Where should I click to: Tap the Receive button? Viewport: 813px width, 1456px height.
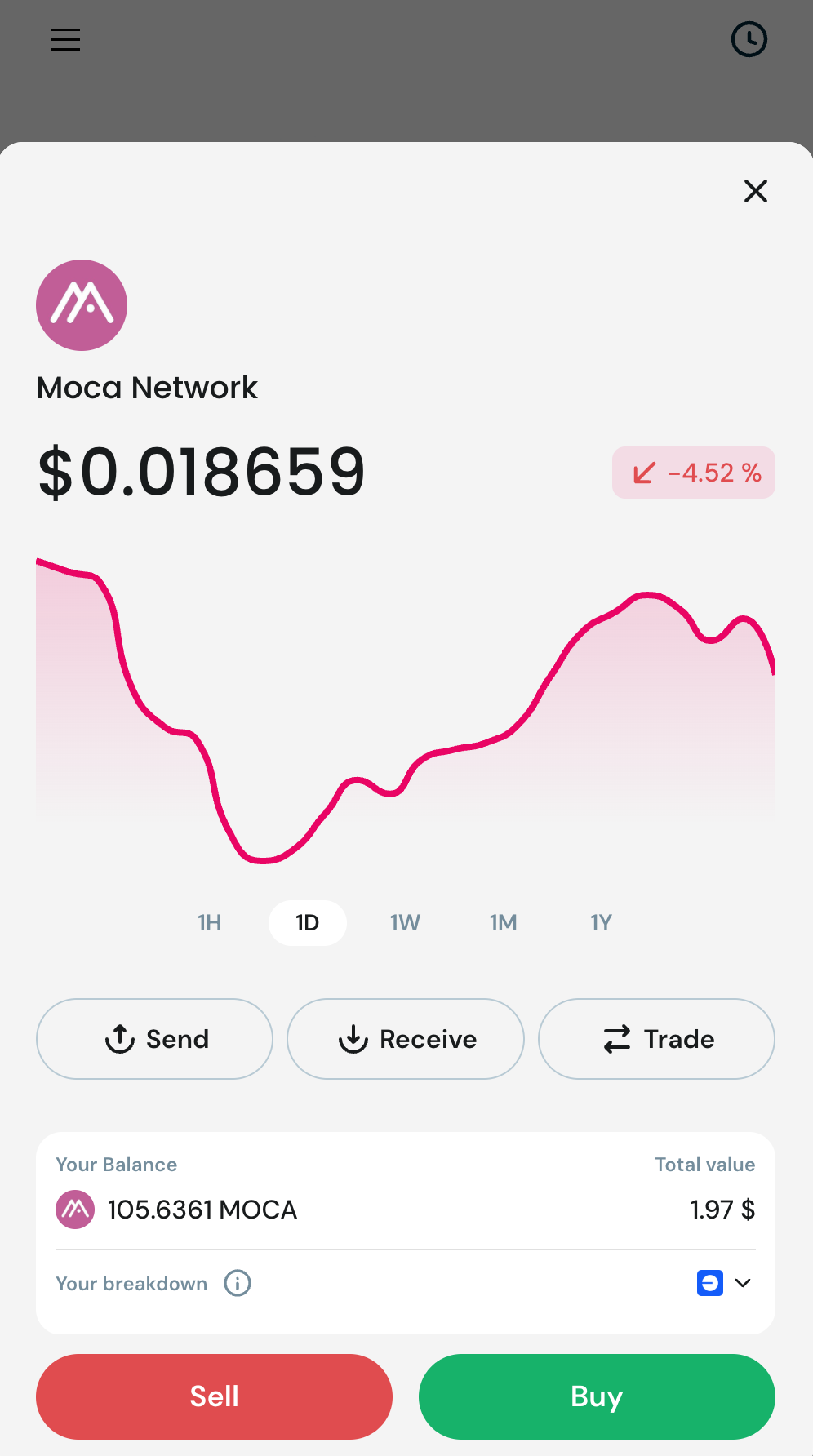(406, 1039)
